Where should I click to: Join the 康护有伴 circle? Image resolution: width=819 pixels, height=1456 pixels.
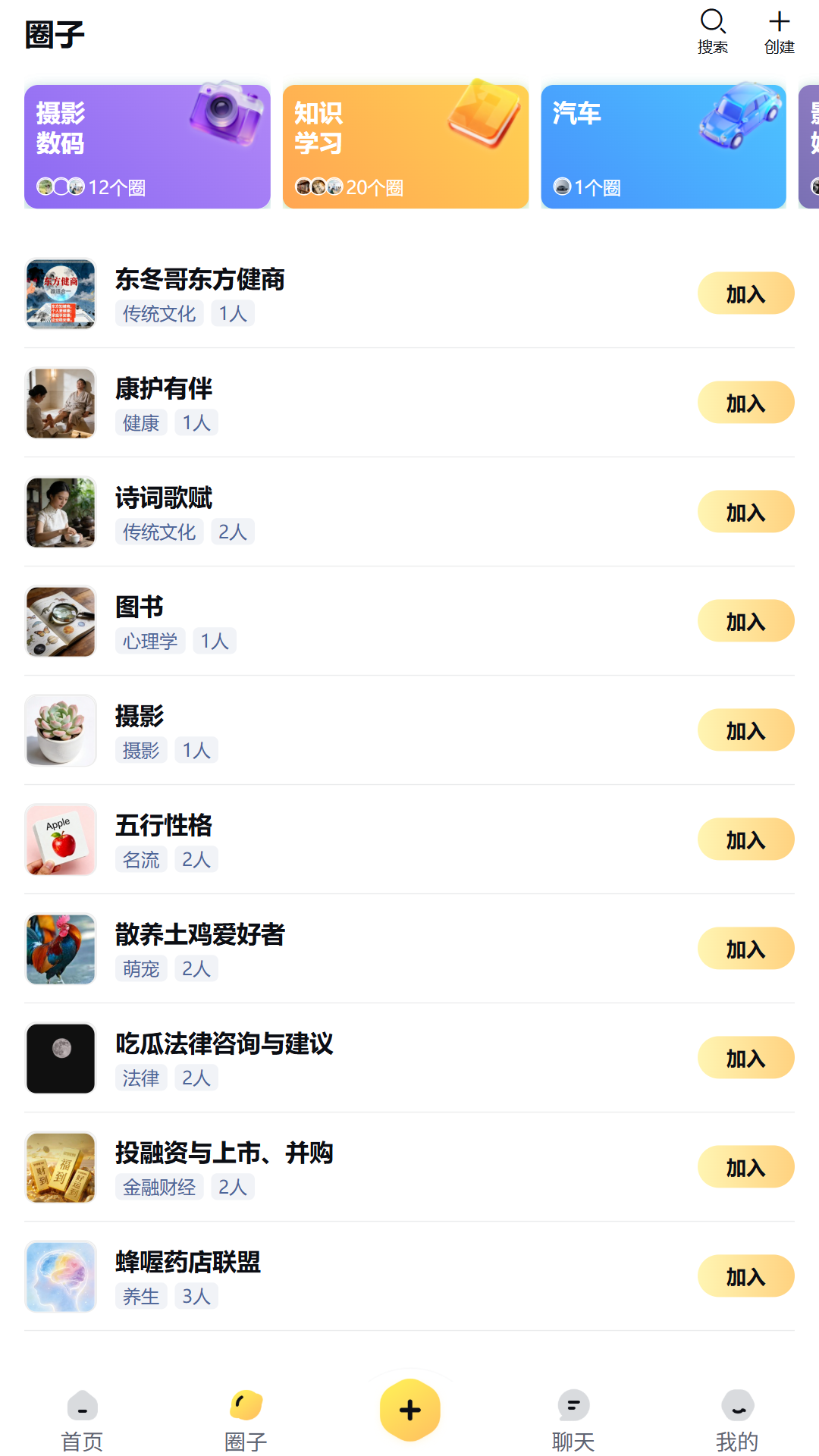pyautogui.click(x=745, y=403)
